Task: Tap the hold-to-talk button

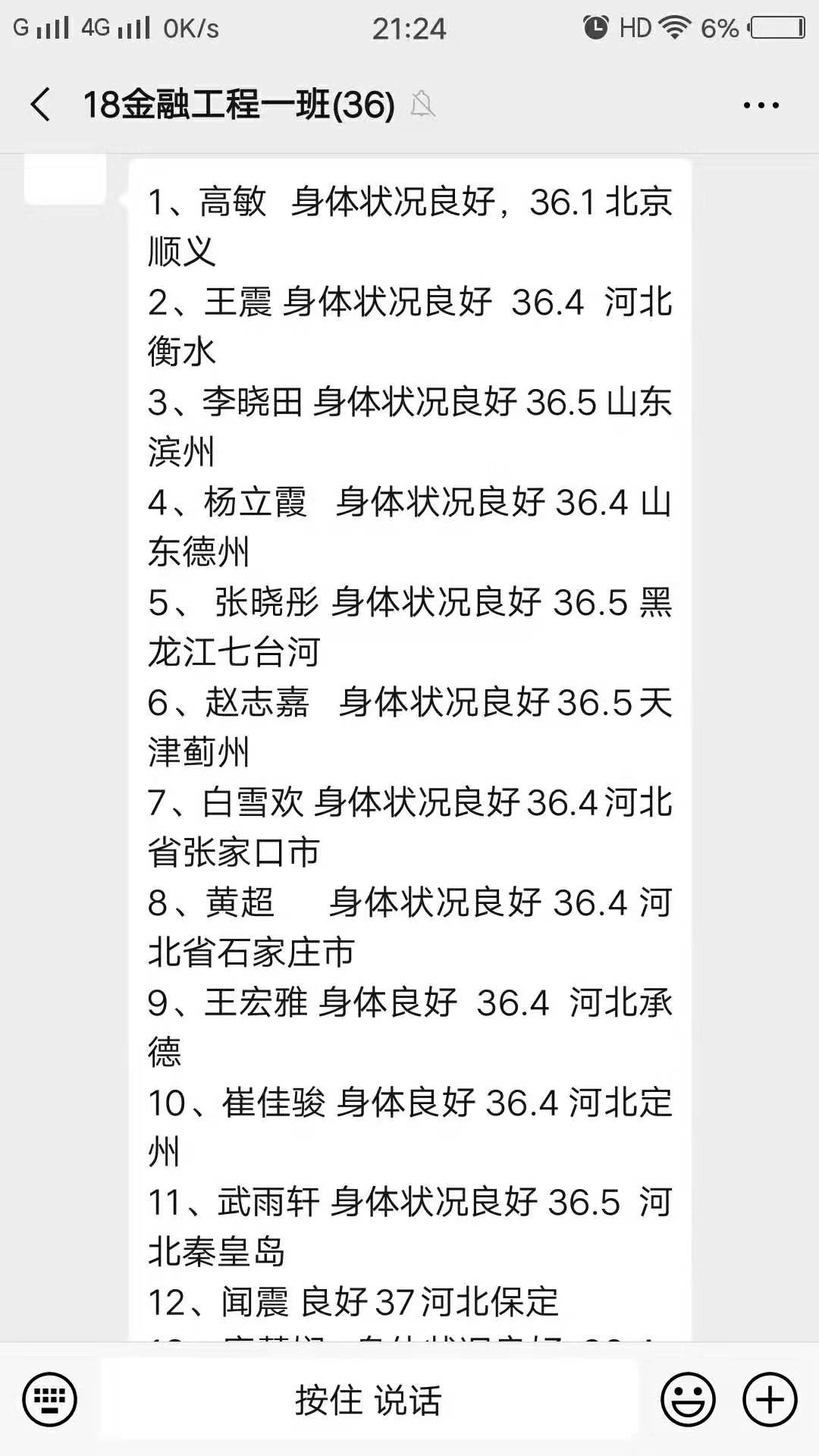Action: click(369, 1399)
